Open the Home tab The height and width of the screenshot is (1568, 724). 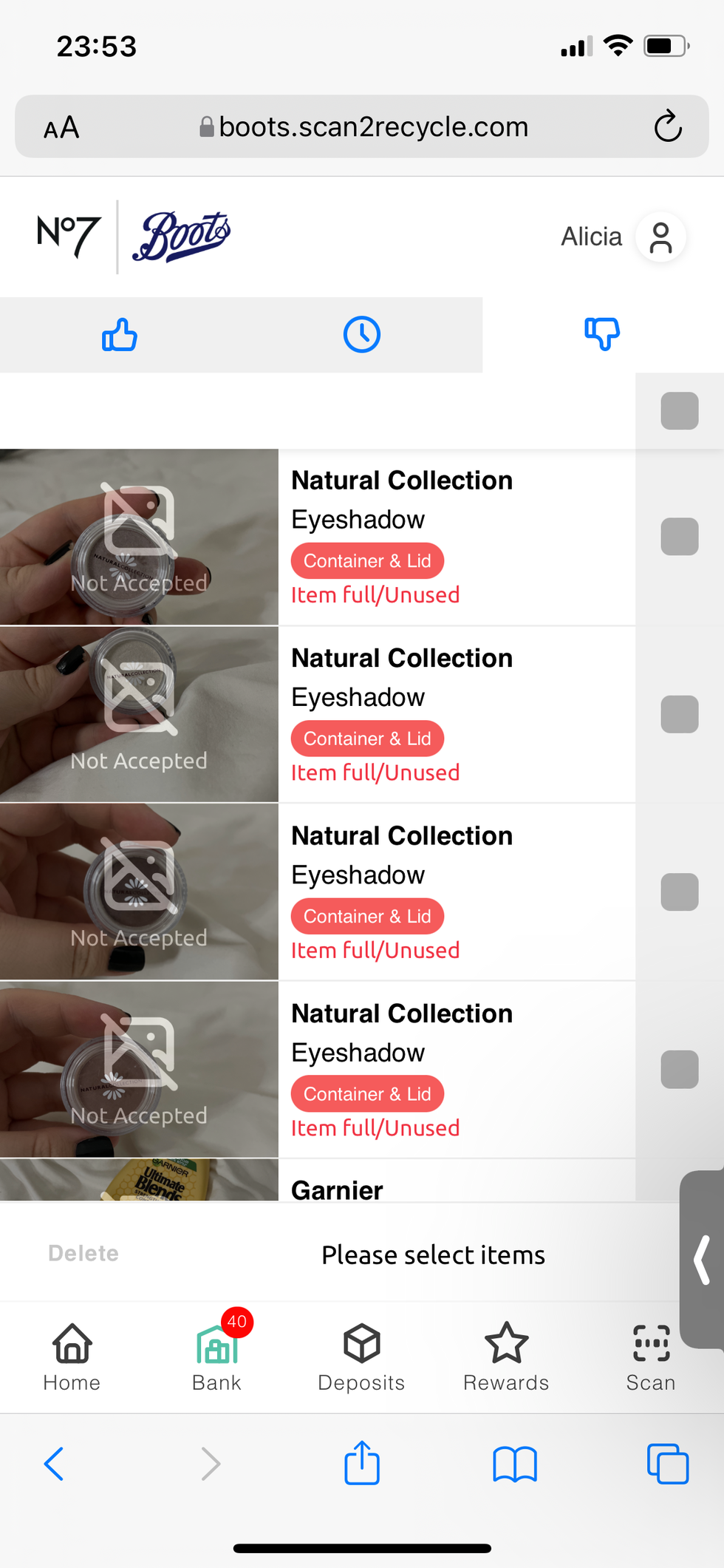pos(72,1357)
